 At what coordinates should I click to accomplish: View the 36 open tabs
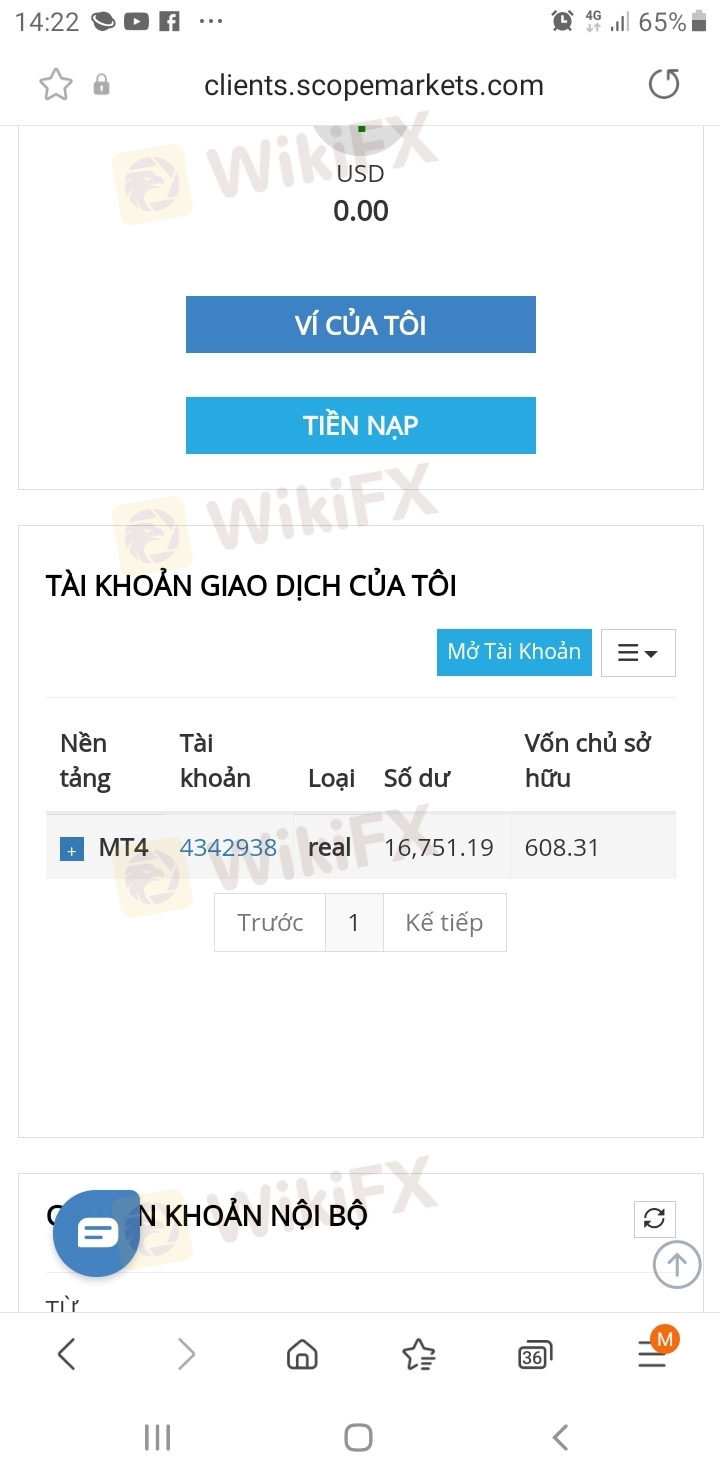pyautogui.click(x=535, y=1355)
